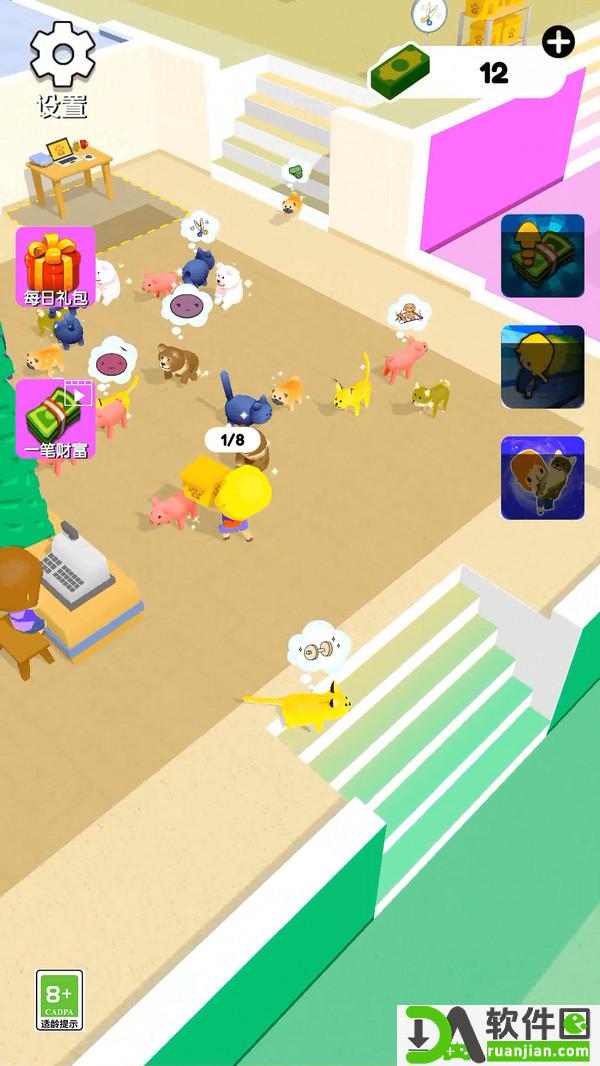Open the cash stack booster tile
This screenshot has height=1066, width=600.
tap(542, 256)
